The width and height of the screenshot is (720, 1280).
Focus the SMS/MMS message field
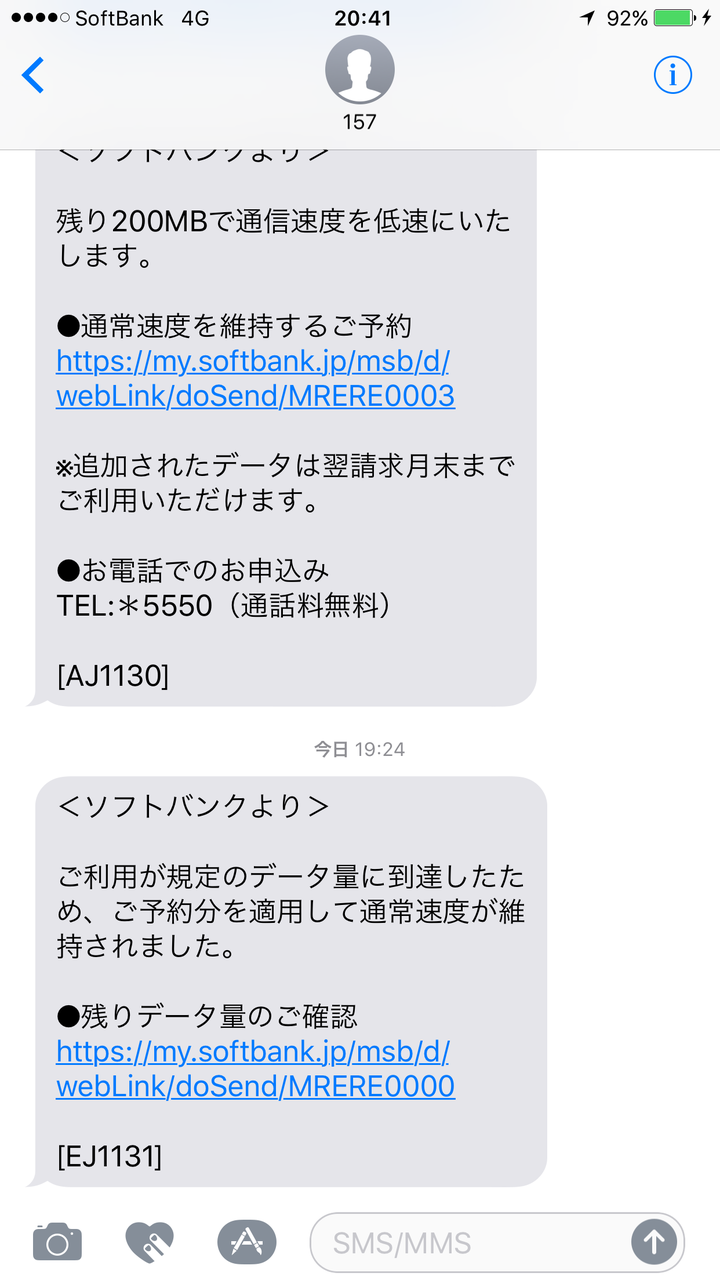coord(470,1243)
